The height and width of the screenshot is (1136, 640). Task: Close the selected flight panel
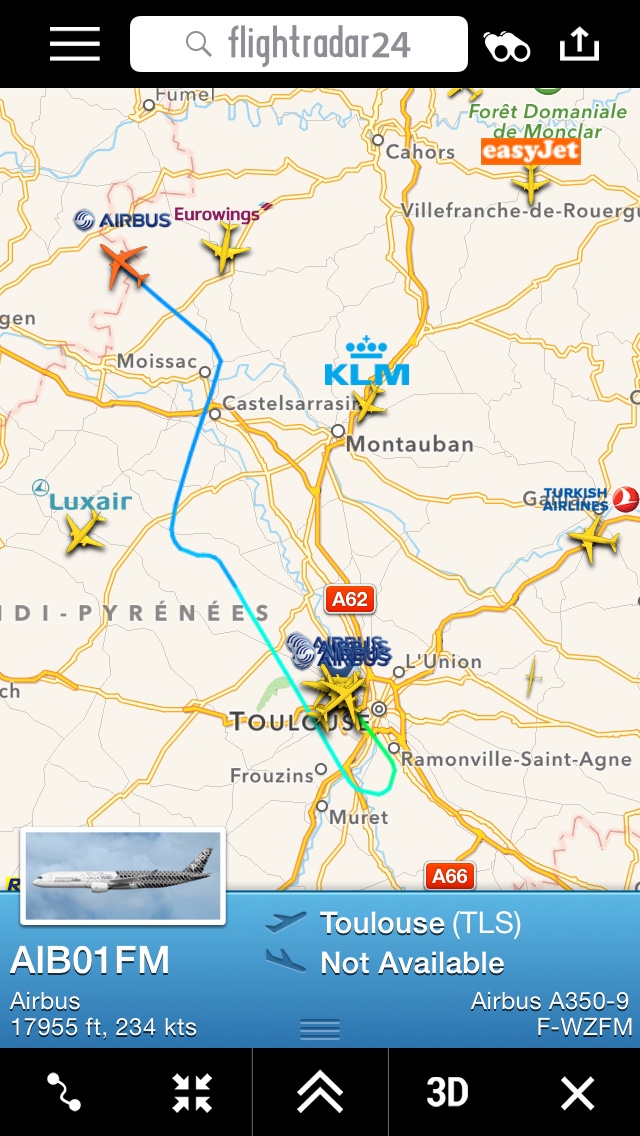[x=577, y=1093]
